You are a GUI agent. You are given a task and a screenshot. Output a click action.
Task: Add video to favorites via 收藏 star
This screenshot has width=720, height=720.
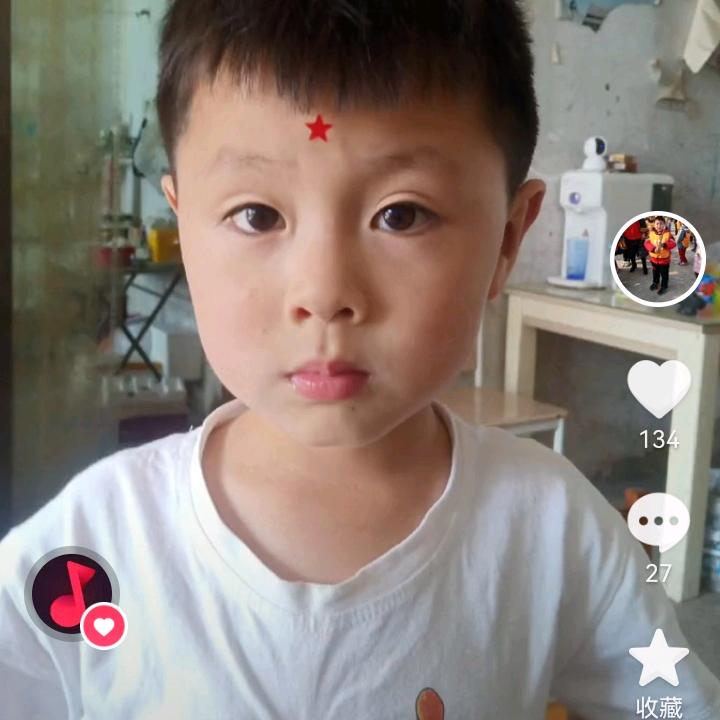[x=658, y=658]
